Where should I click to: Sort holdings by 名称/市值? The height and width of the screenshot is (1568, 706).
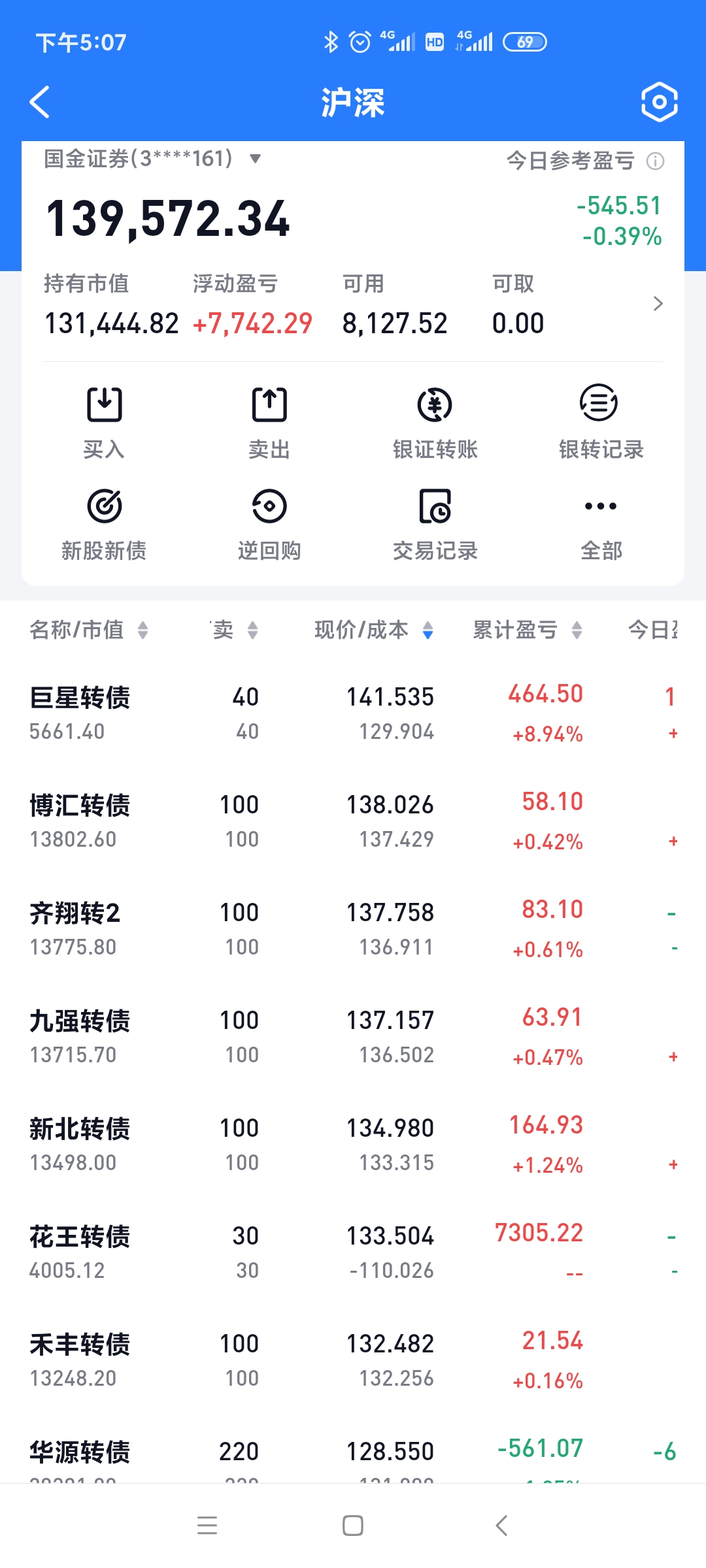(x=88, y=630)
